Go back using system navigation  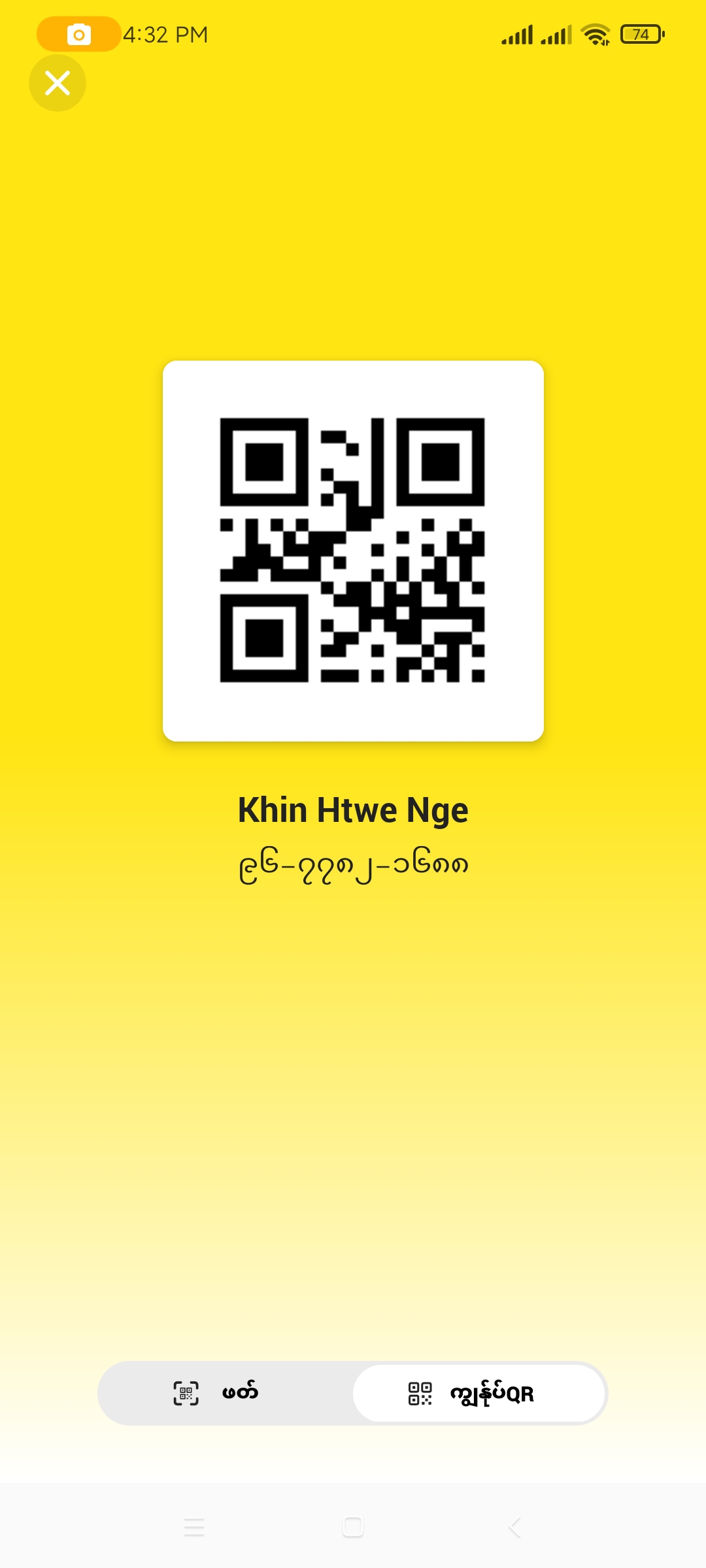(x=514, y=1527)
